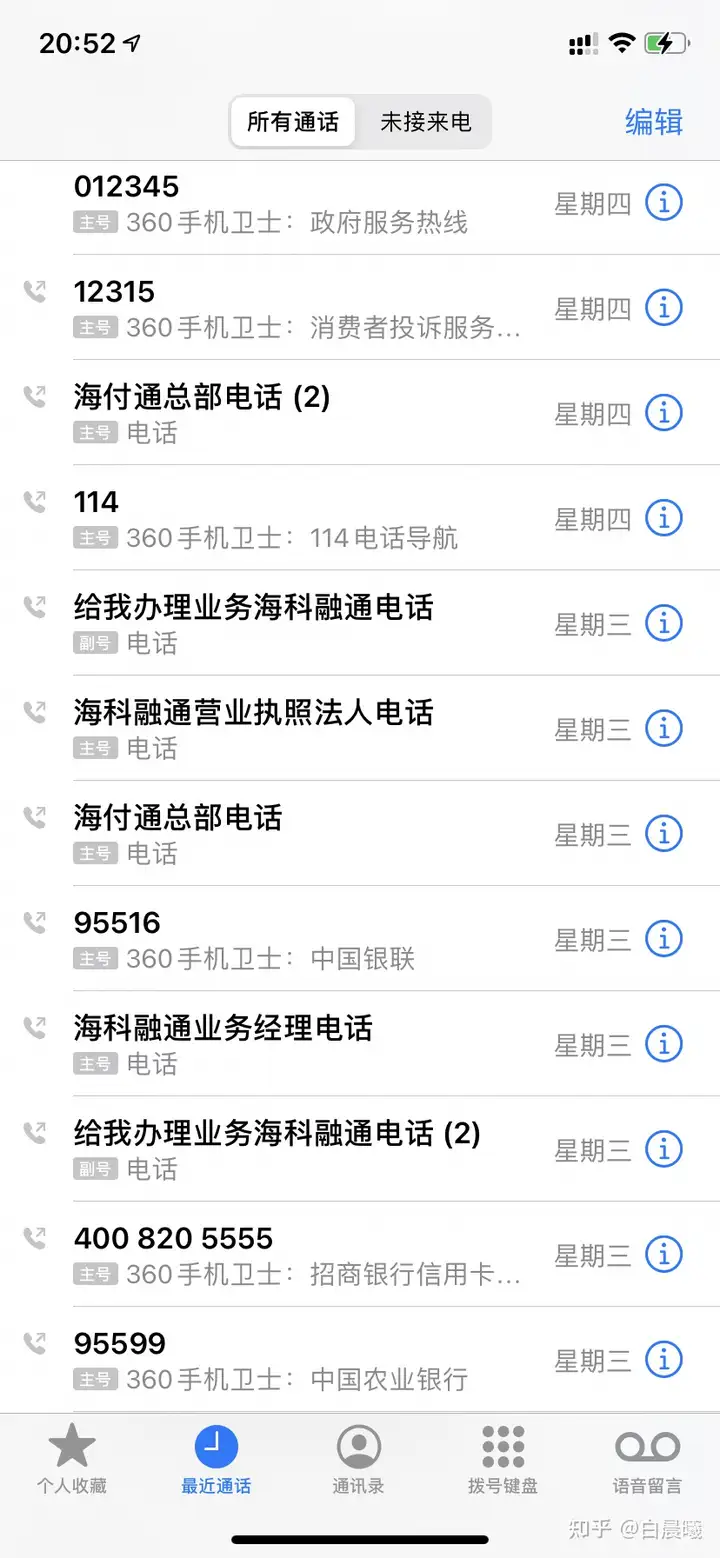
Task: Switch to the 未接来电 segment
Action: [425, 123]
